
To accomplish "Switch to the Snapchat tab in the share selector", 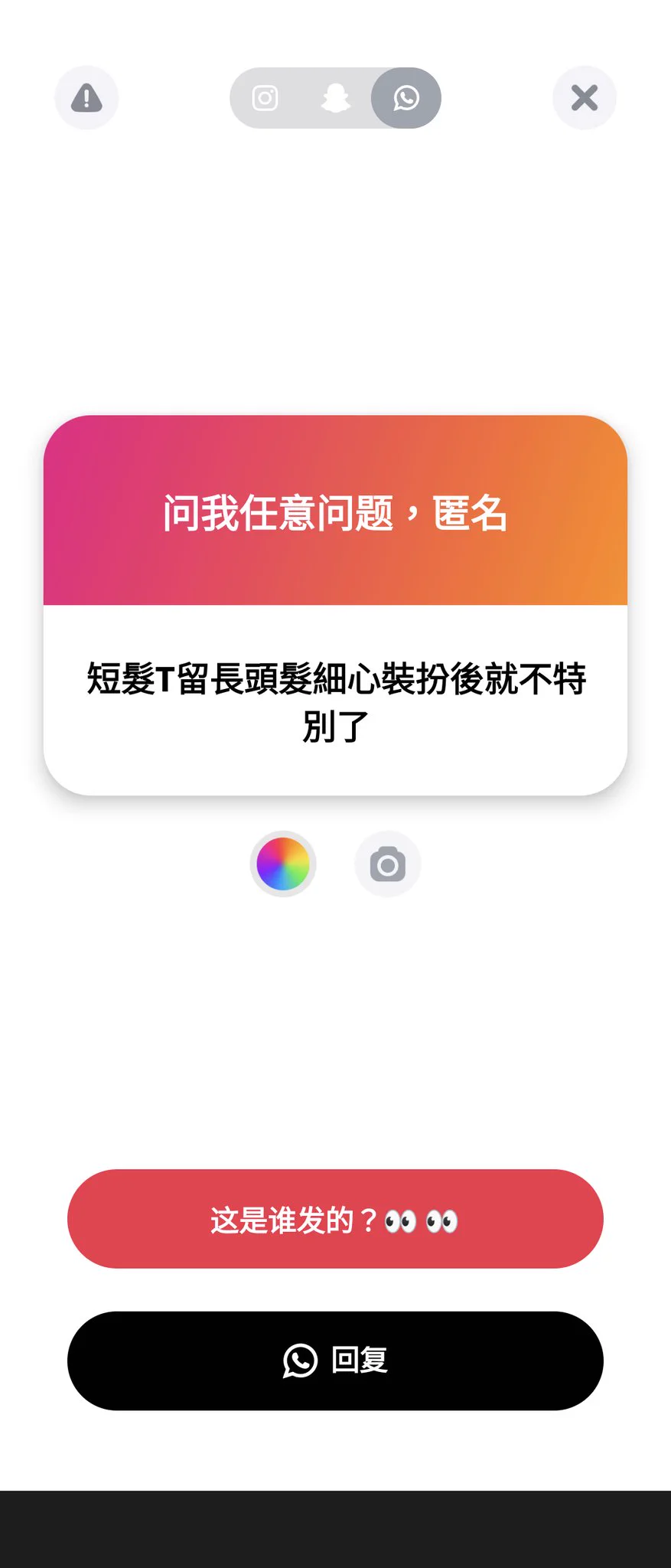I will (x=337, y=97).
